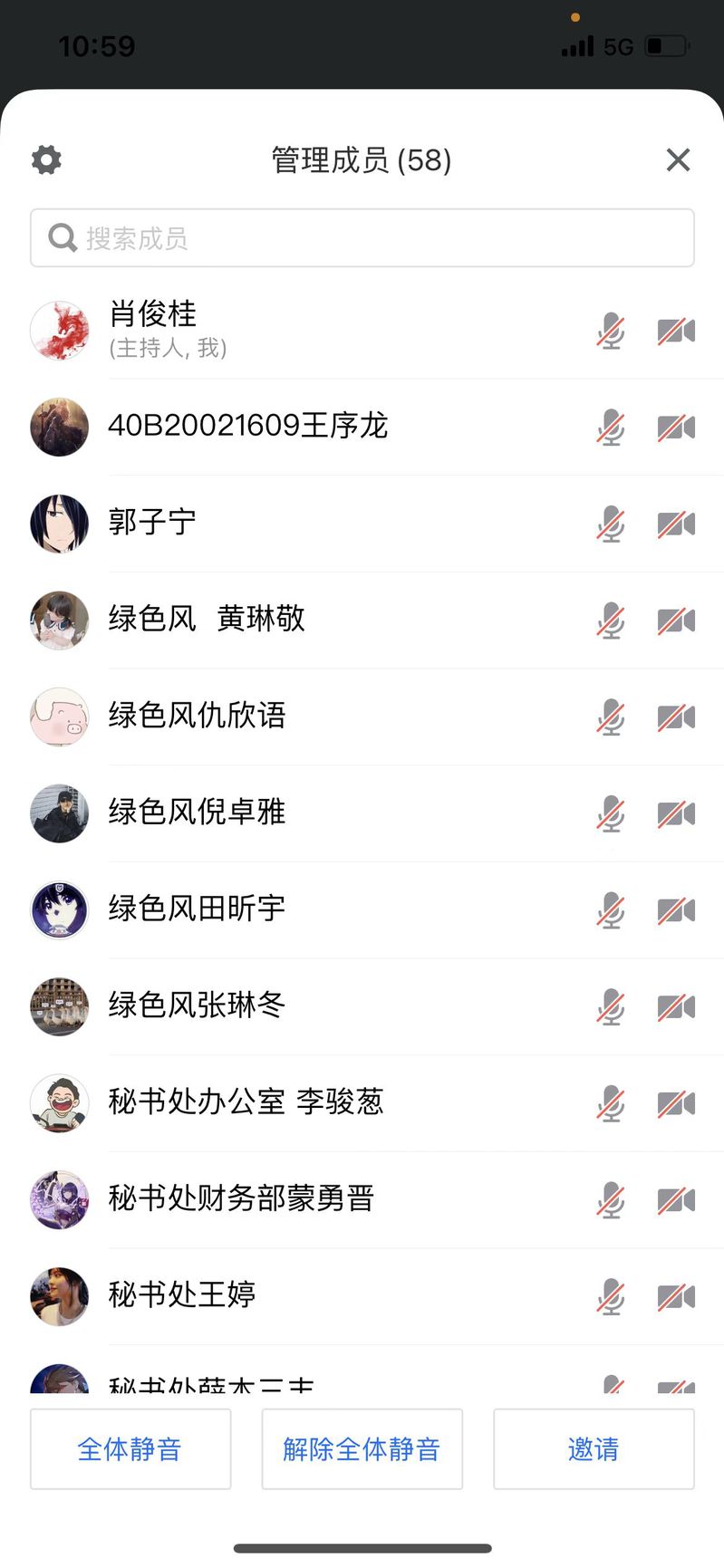The width and height of the screenshot is (724, 1568).
Task: Tap the 邀请 invite button
Action: pos(594,1448)
